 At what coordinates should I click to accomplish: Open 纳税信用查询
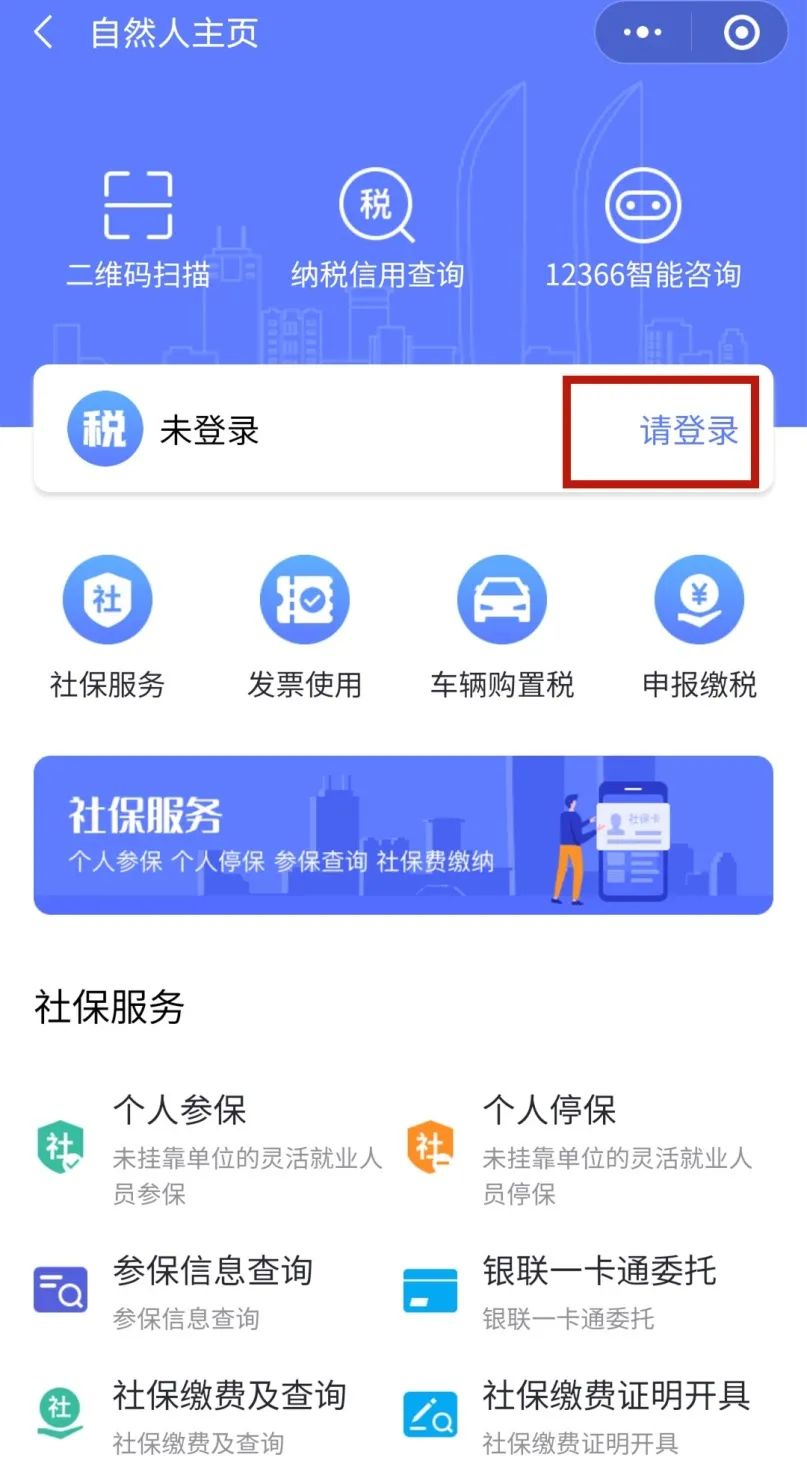pyautogui.click(x=377, y=230)
